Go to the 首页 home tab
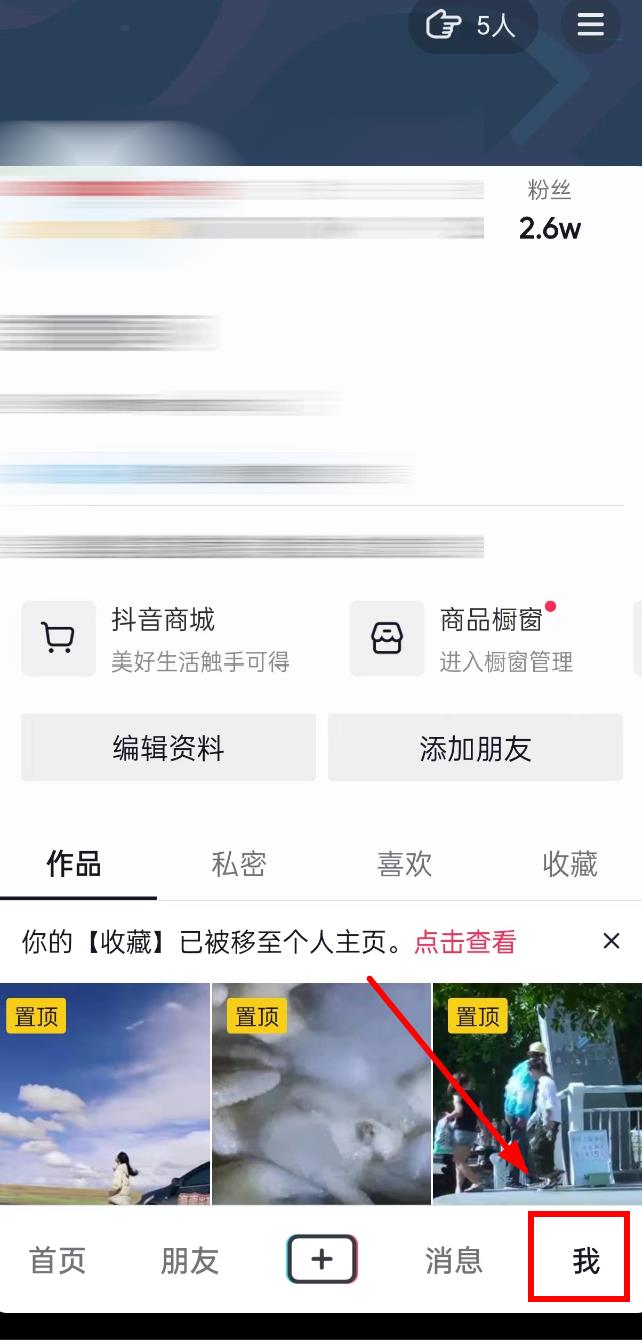Screen dimensions: 642x1340 point(58,1261)
